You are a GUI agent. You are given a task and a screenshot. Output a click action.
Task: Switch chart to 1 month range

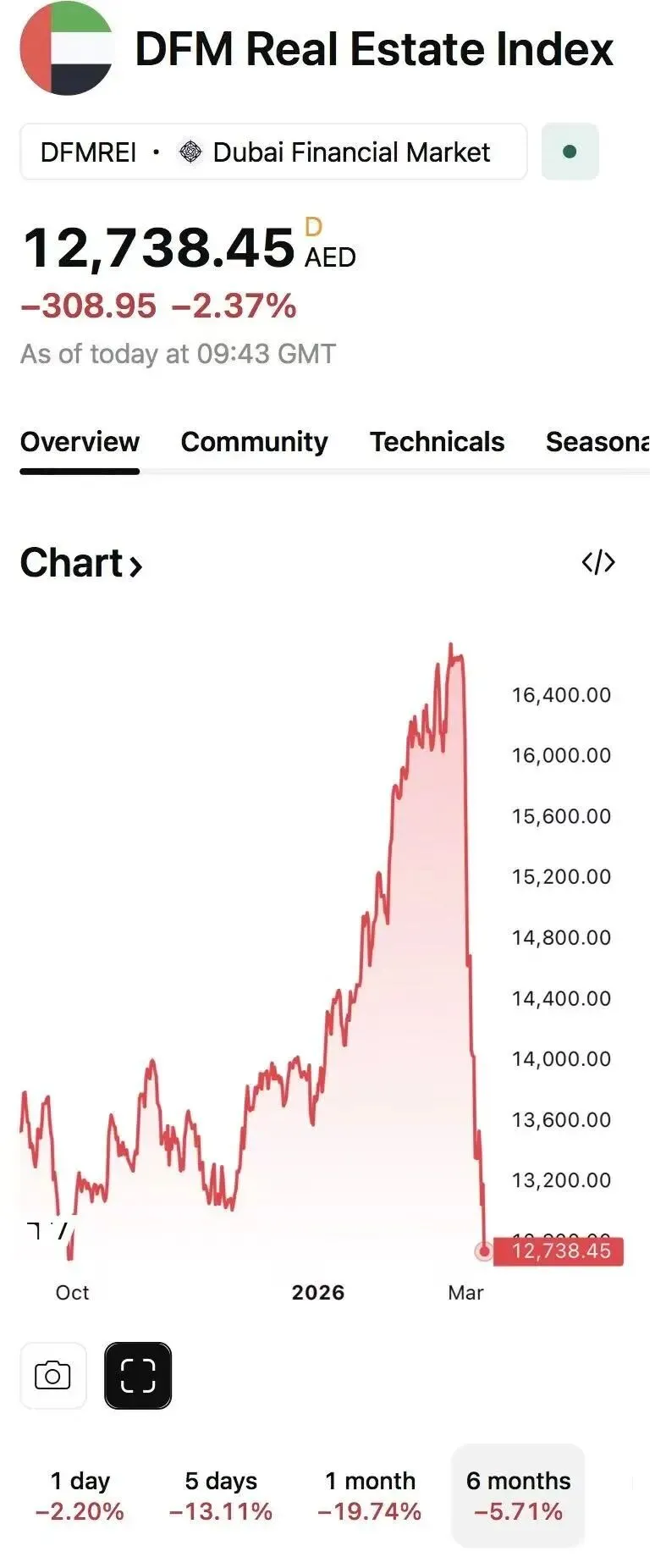[370, 1495]
